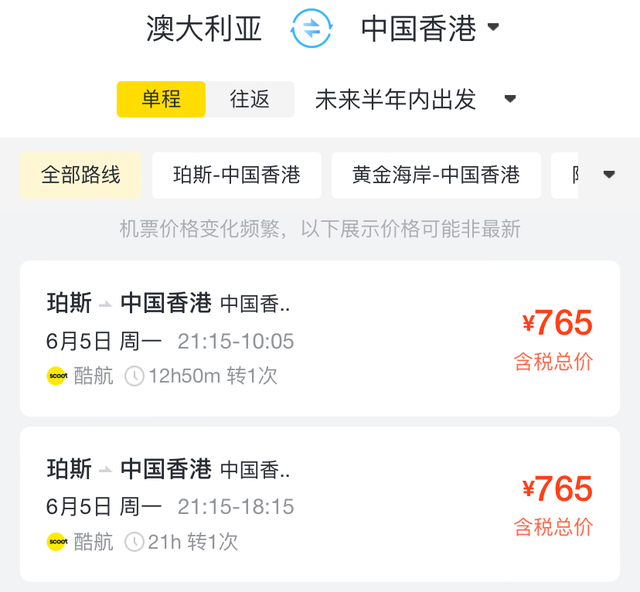Open the 未来半年内出发 date dropdown
The image size is (640, 592).
(x=415, y=99)
